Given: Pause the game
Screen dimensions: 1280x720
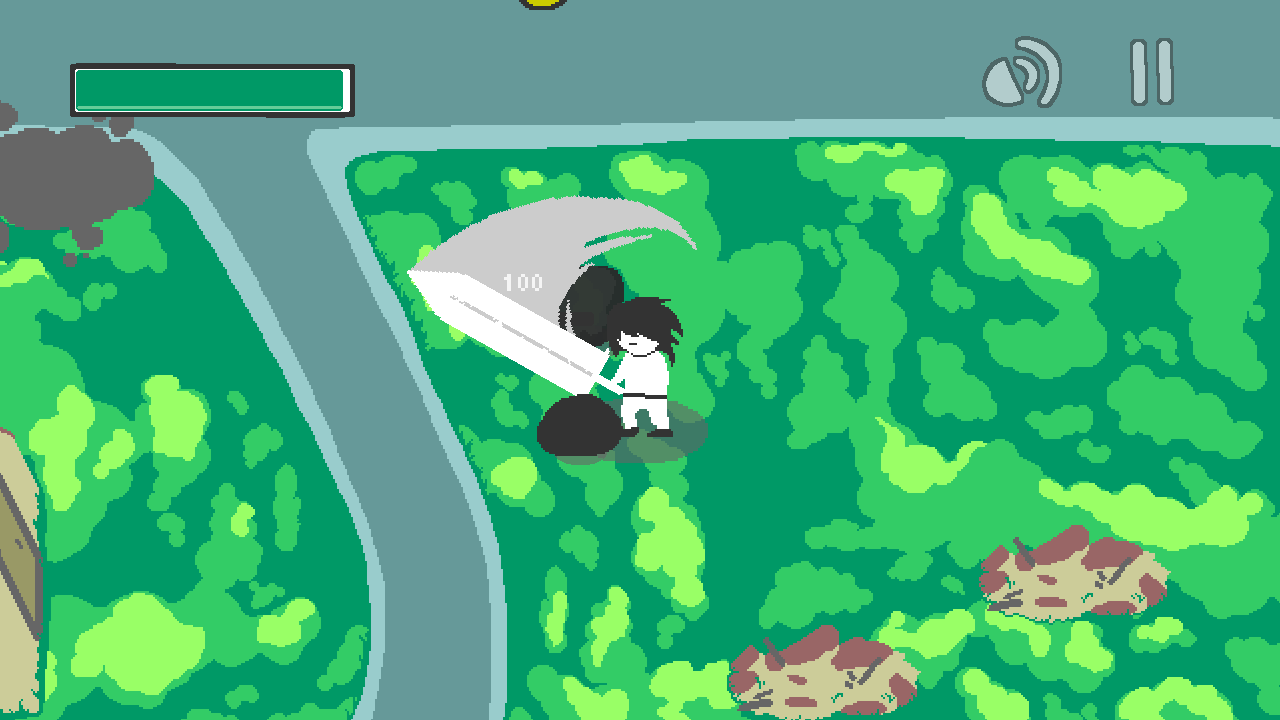Looking at the screenshot, I should point(1151,72).
